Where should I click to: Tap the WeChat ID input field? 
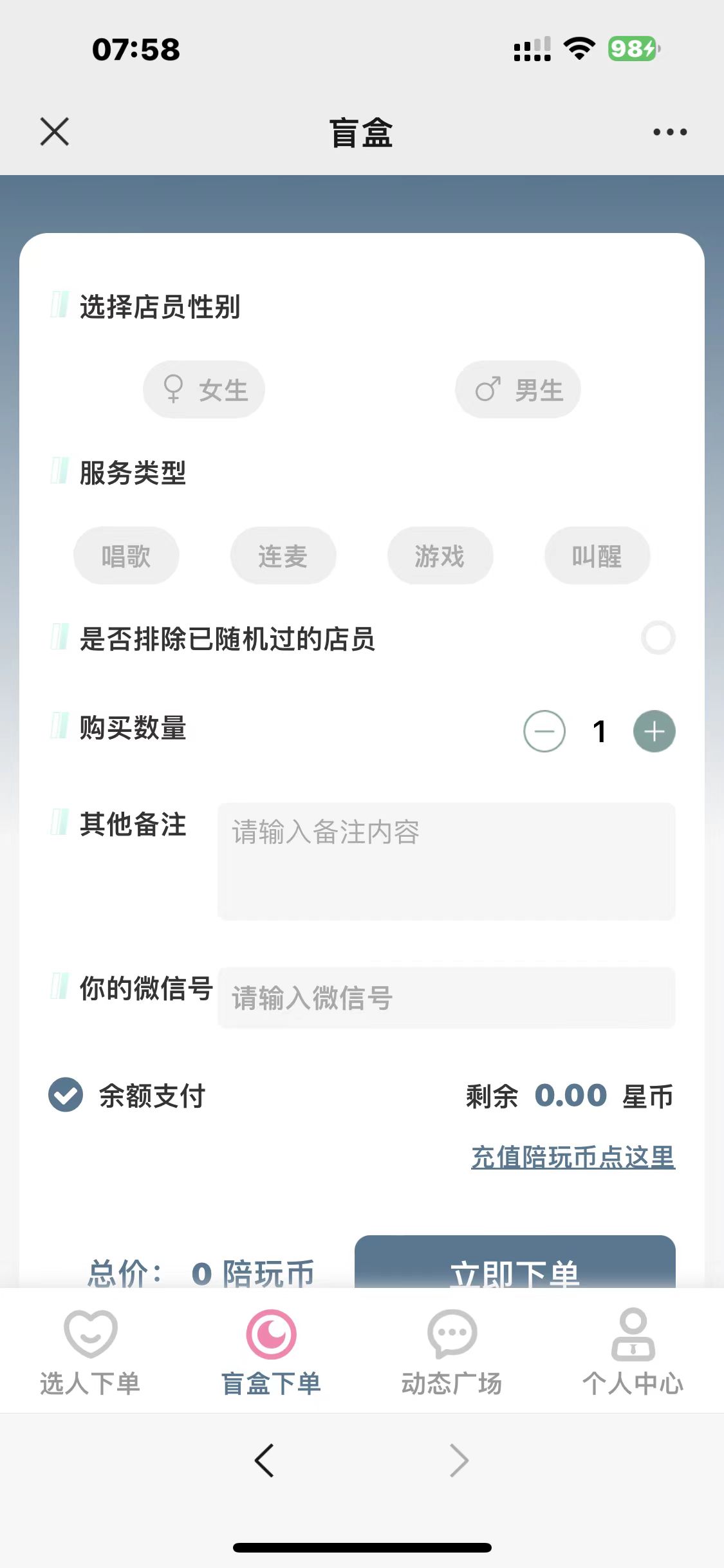tap(446, 998)
